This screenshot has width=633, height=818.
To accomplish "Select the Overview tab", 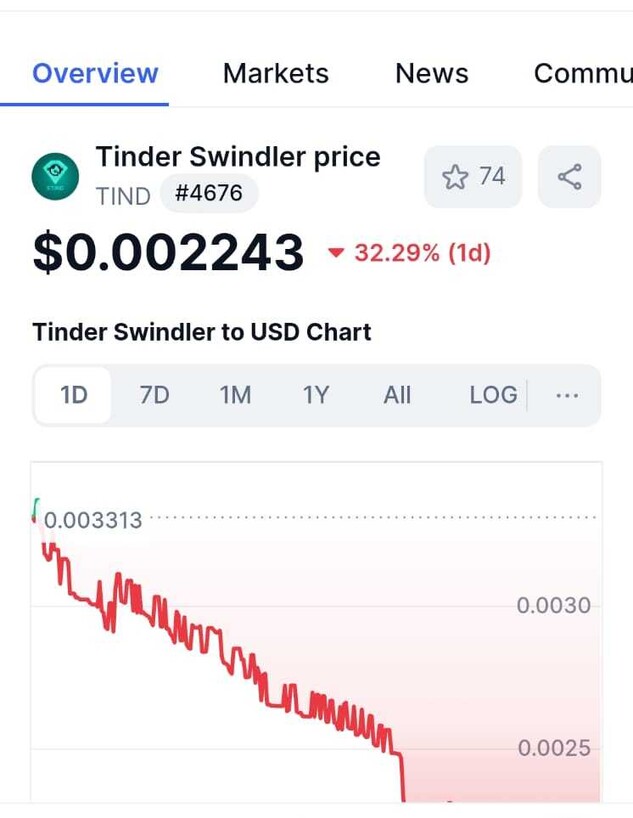I will [x=95, y=74].
